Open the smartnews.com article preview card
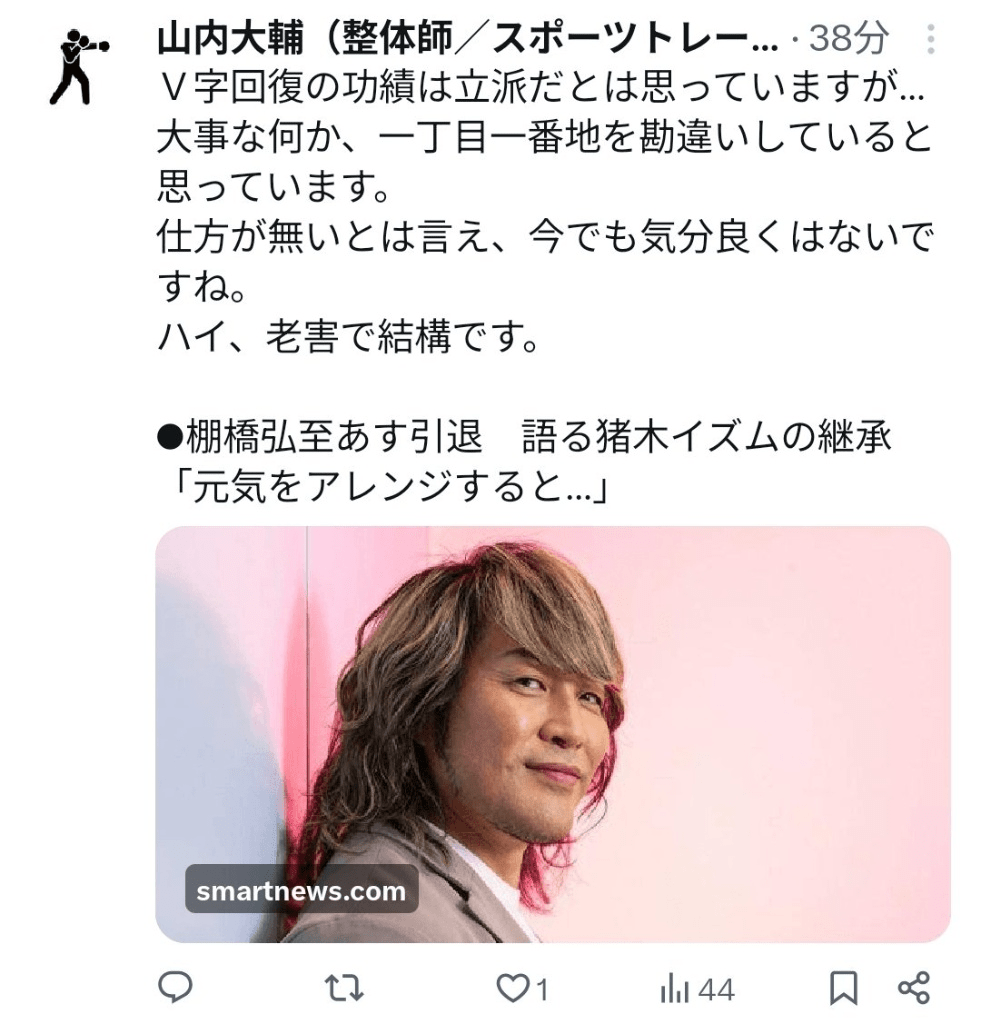 click(552, 734)
